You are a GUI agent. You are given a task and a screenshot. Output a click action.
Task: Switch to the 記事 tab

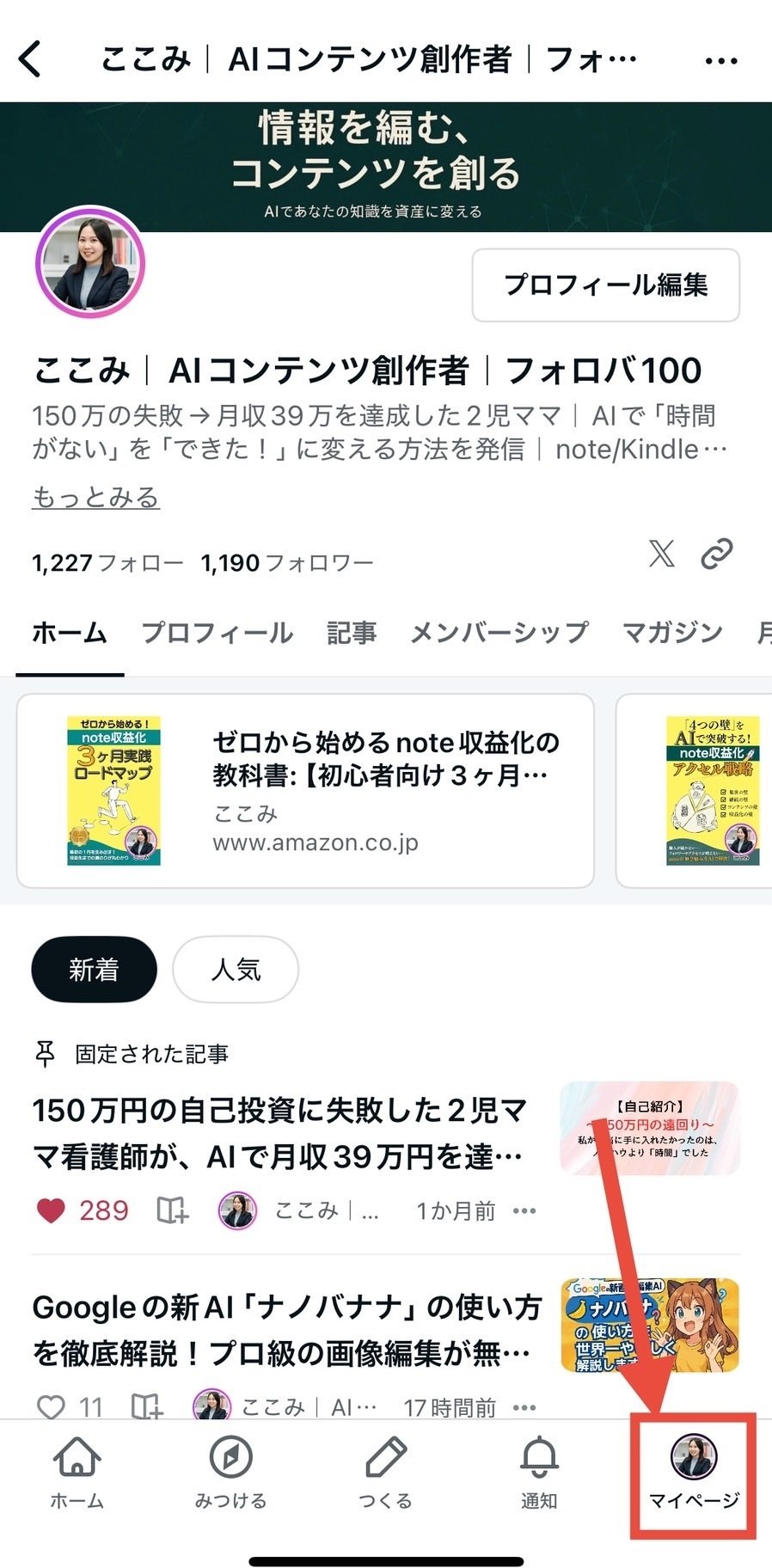[x=352, y=633]
